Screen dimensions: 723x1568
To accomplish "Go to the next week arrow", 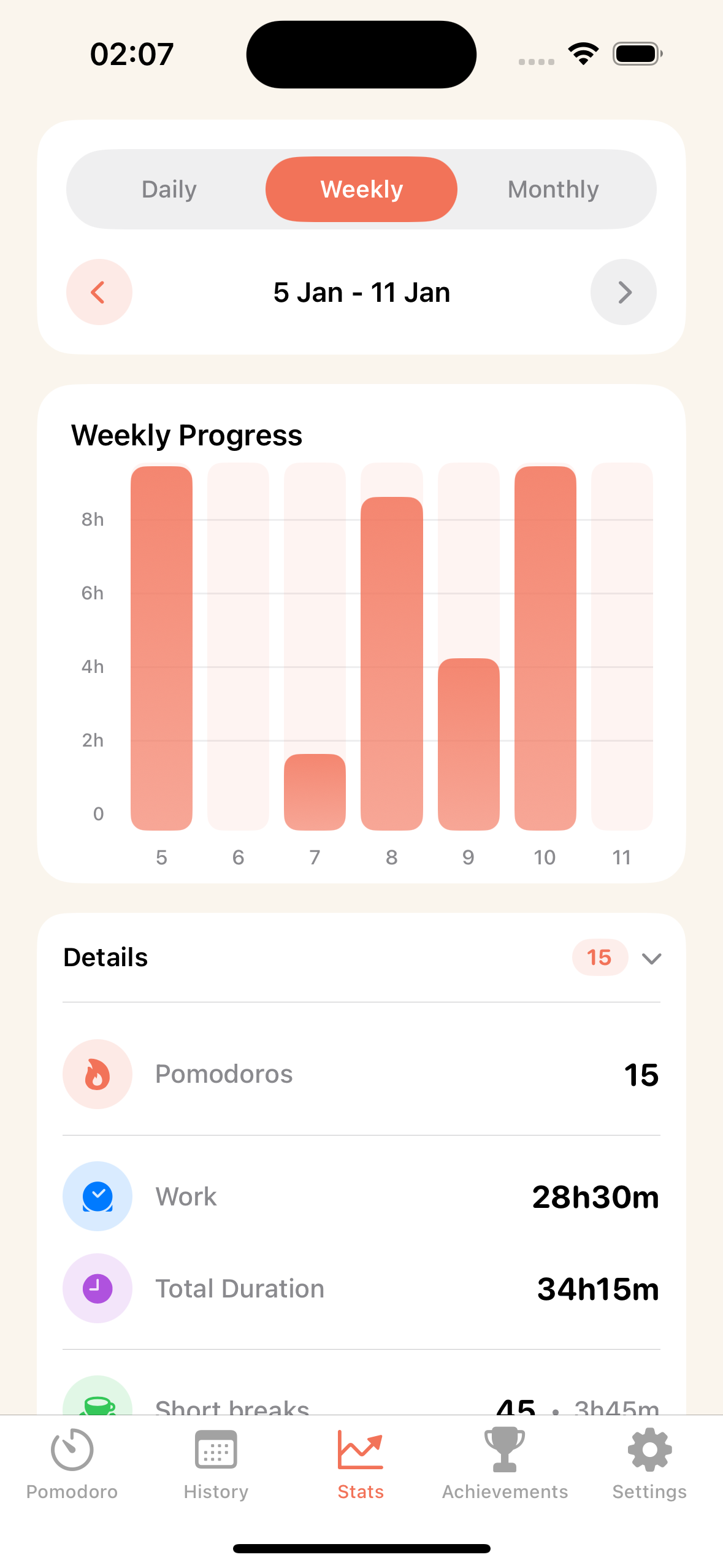I will [x=623, y=293].
